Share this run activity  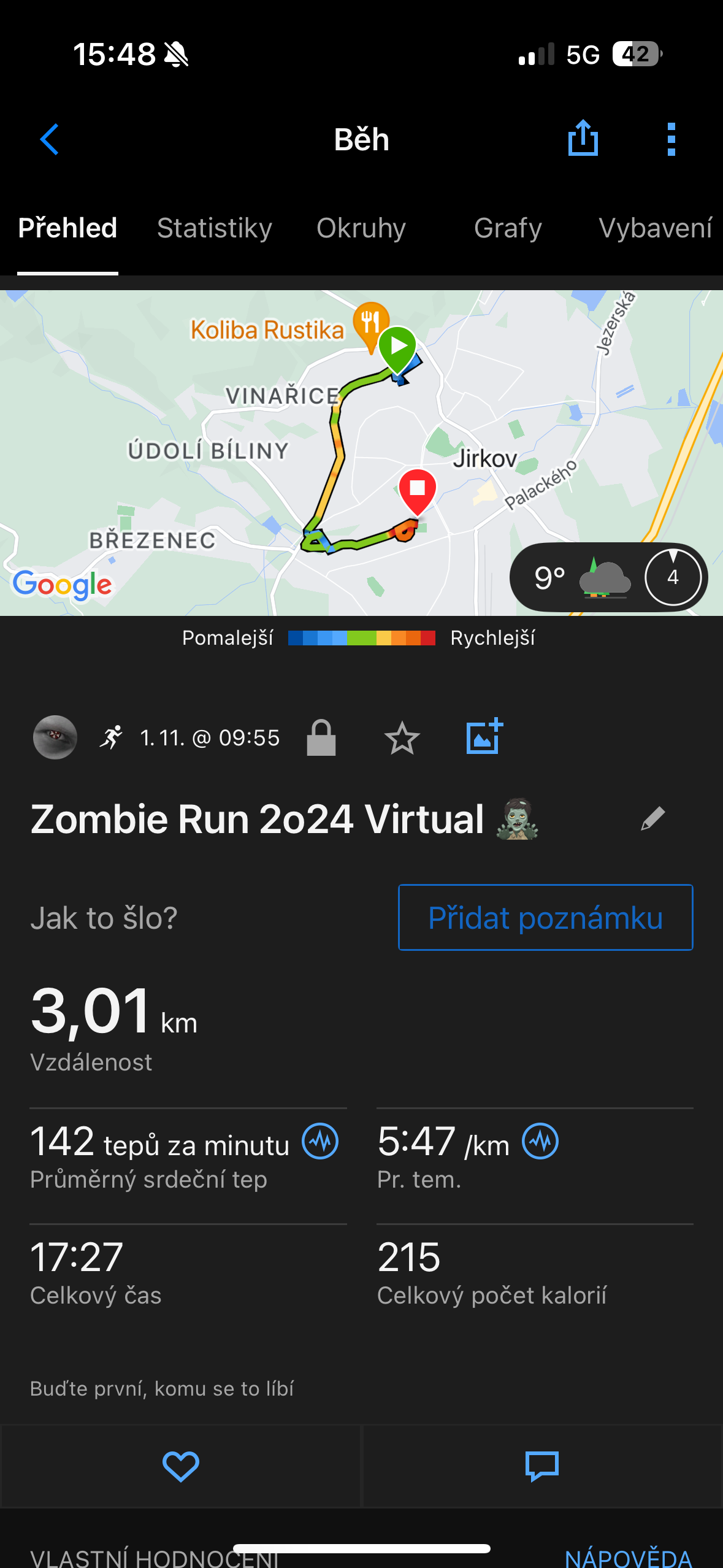[583, 139]
